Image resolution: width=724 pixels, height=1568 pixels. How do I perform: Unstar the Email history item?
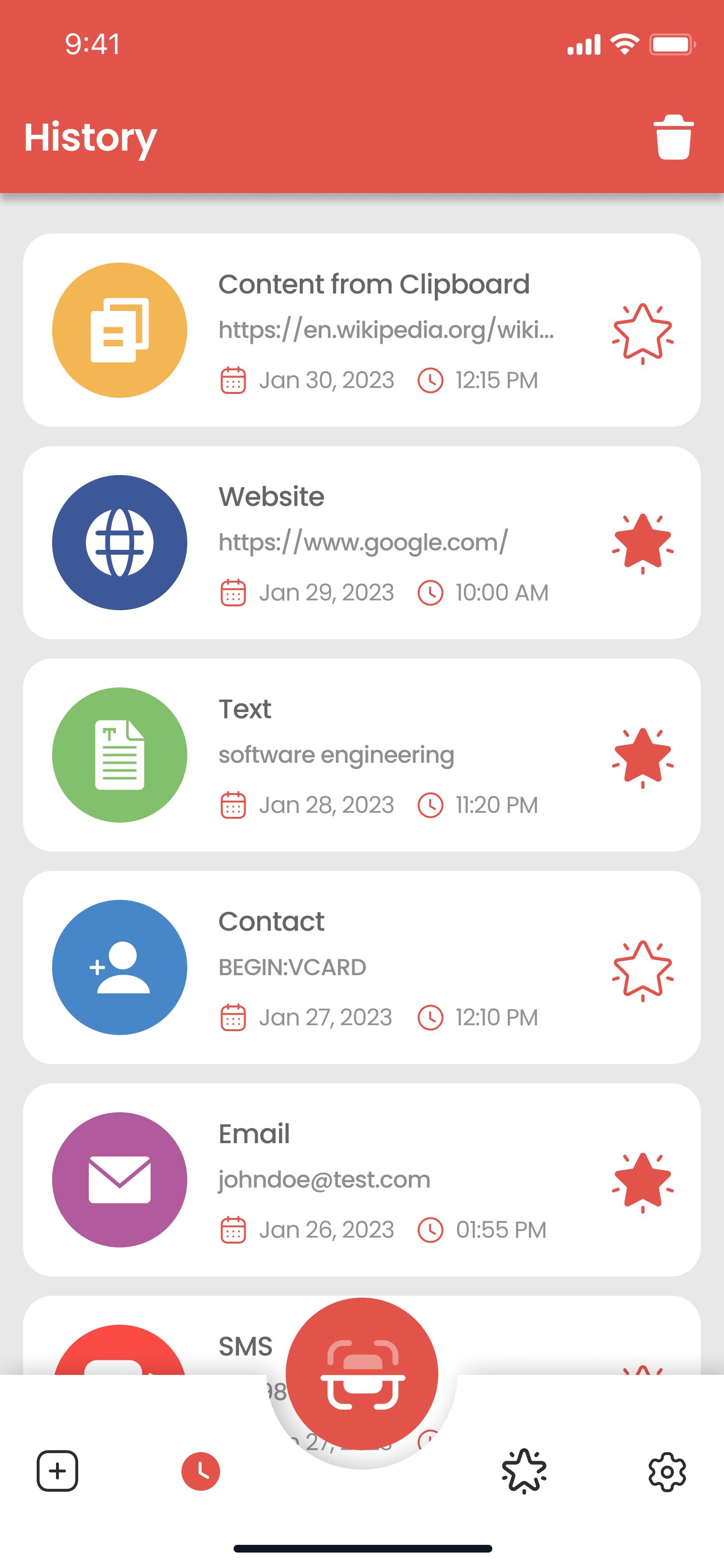pos(642,1181)
